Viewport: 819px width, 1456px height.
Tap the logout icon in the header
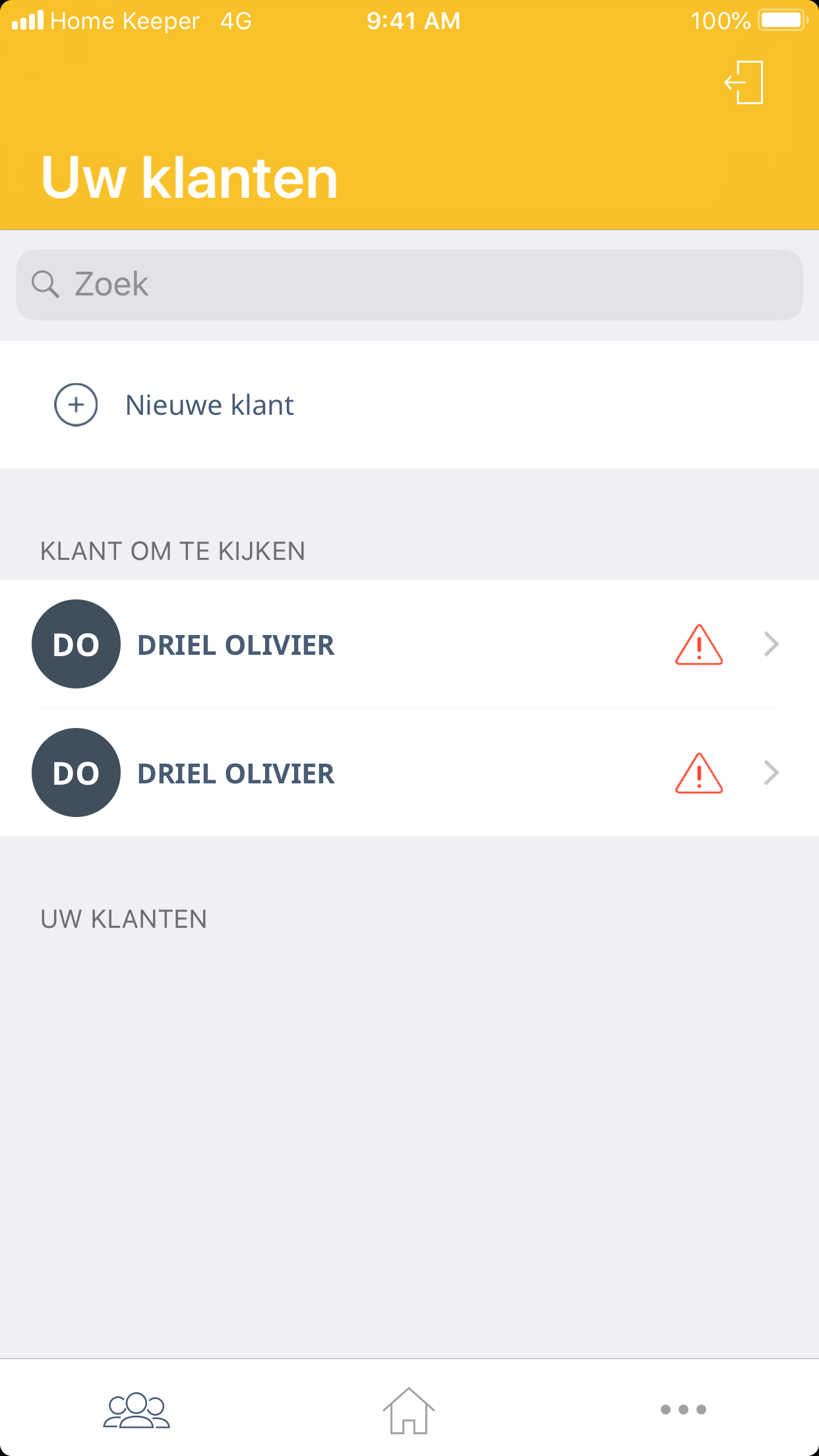744,82
